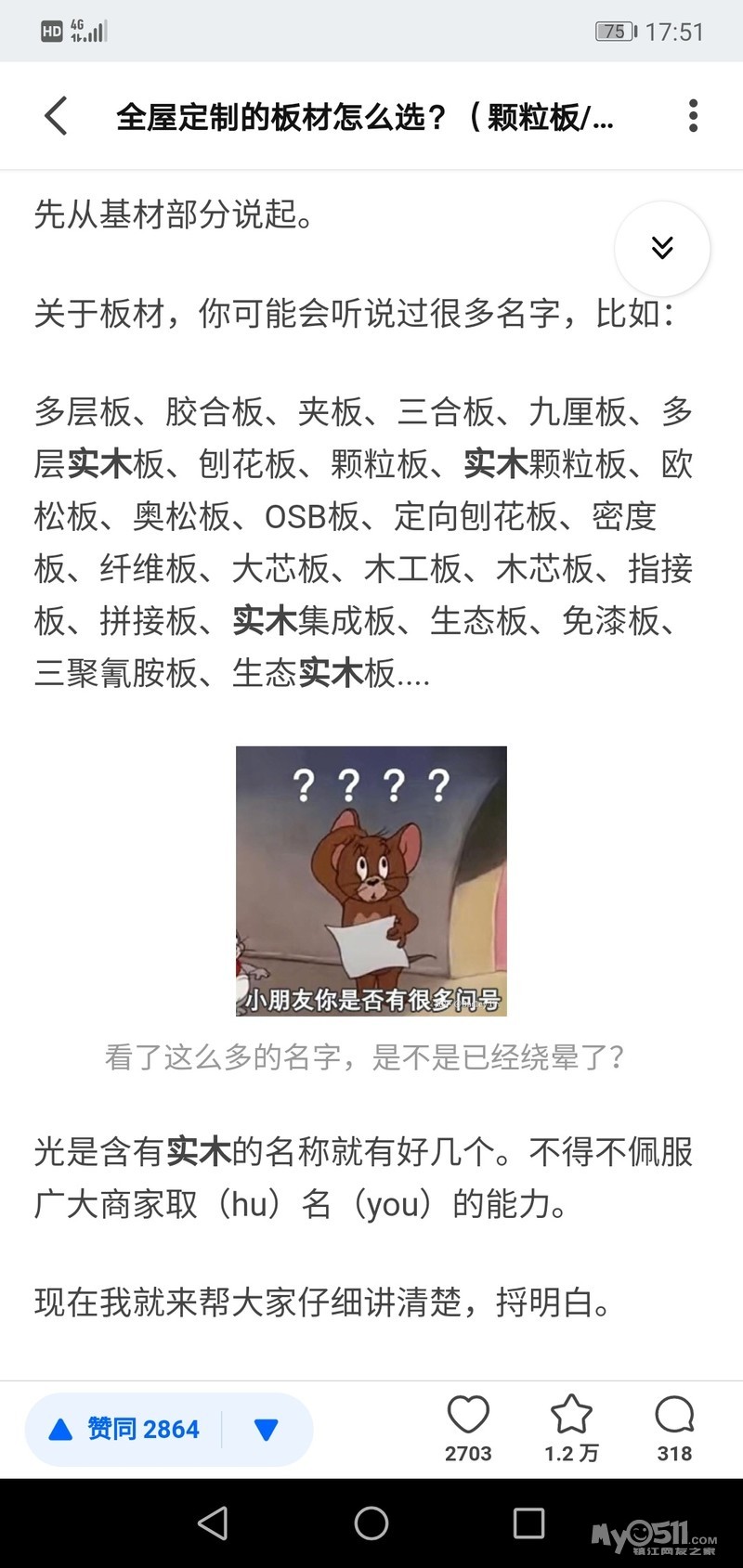743x1568 pixels.
Task: Tap the floating double-chevron down button
Action: click(x=662, y=248)
